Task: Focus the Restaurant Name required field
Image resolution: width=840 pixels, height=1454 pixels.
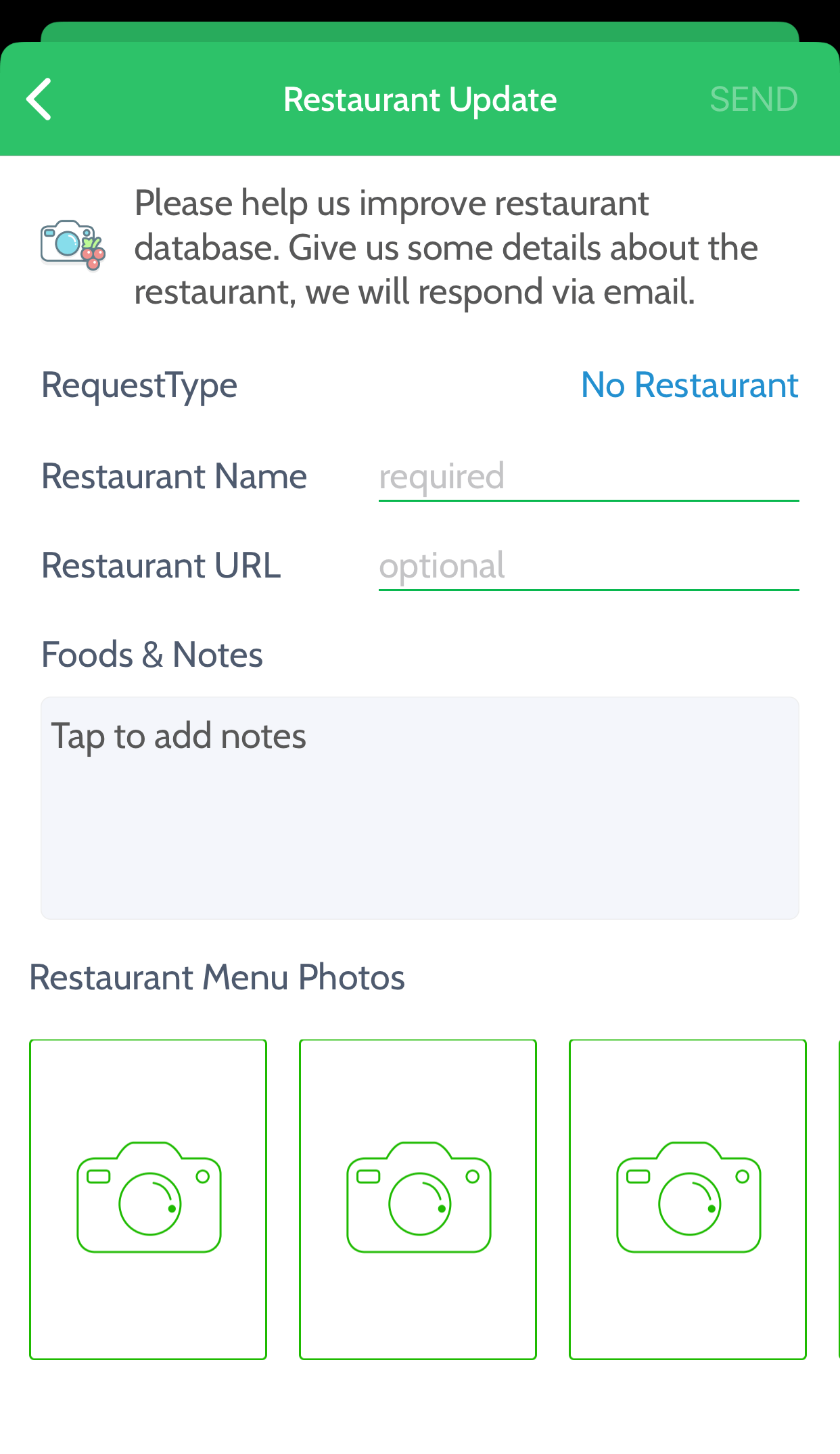Action: 588,477
